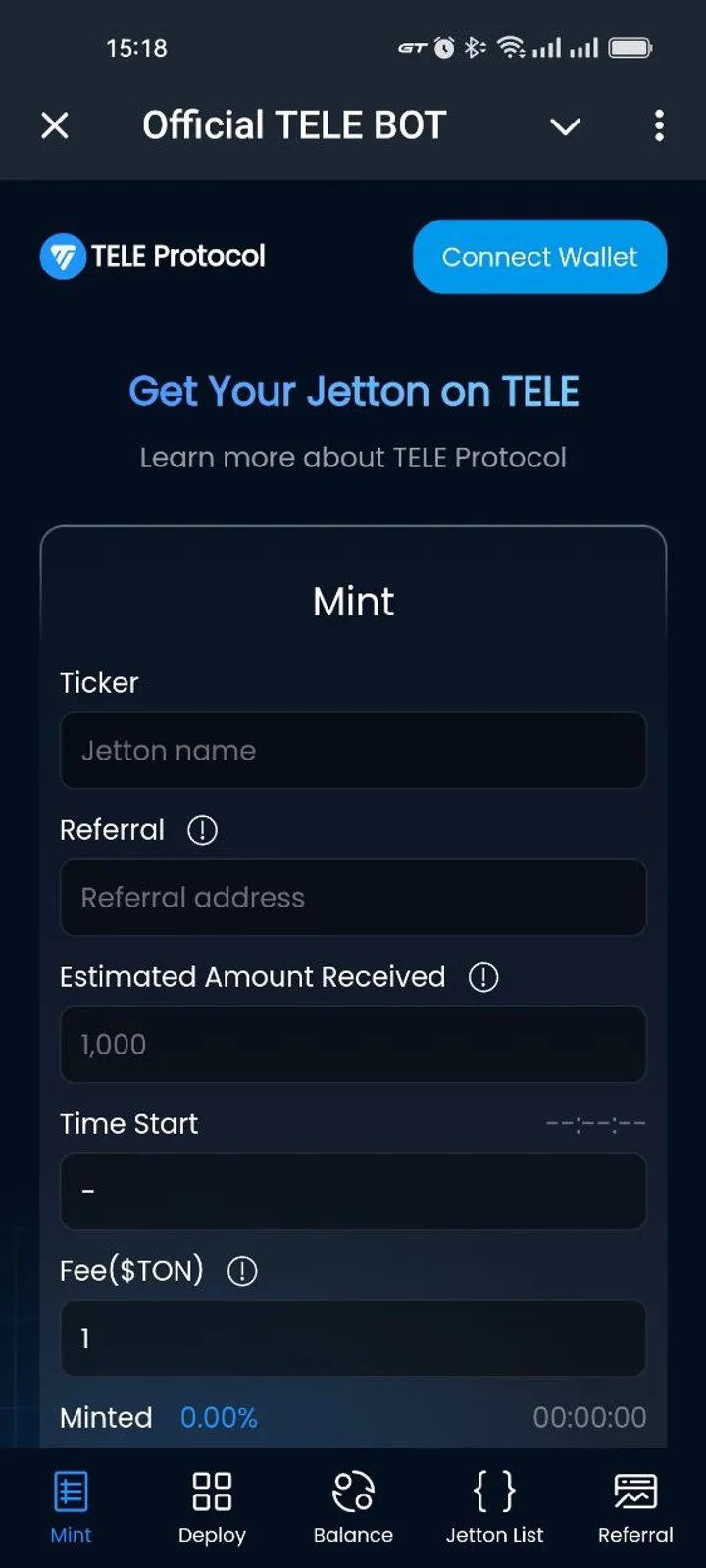This screenshot has width=706, height=1568.
Task: Open the Deploy section from bottom bar
Action: (212, 1493)
